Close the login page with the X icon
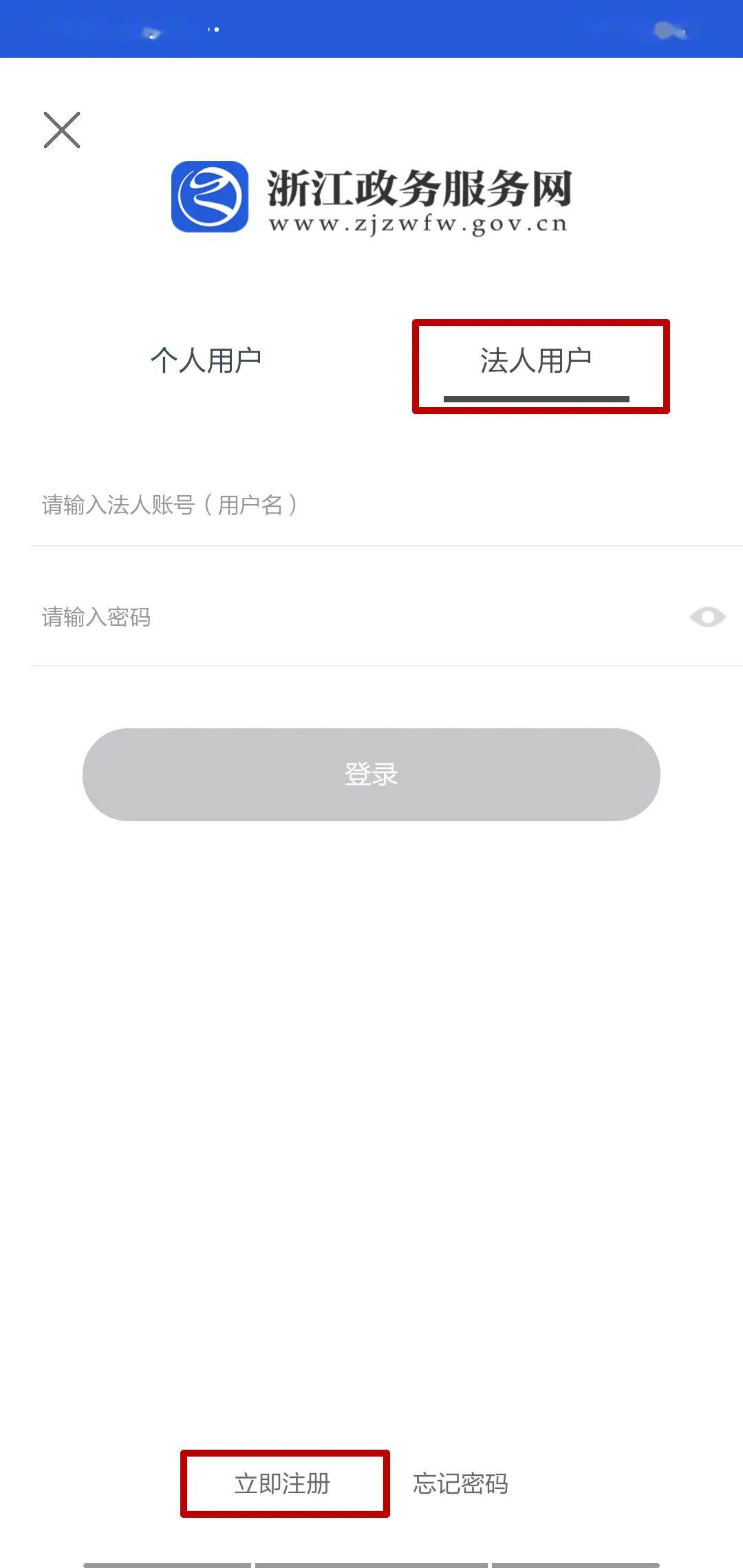Image resolution: width=743 pixels, height=1568 pixels. (x=62, y=129)
